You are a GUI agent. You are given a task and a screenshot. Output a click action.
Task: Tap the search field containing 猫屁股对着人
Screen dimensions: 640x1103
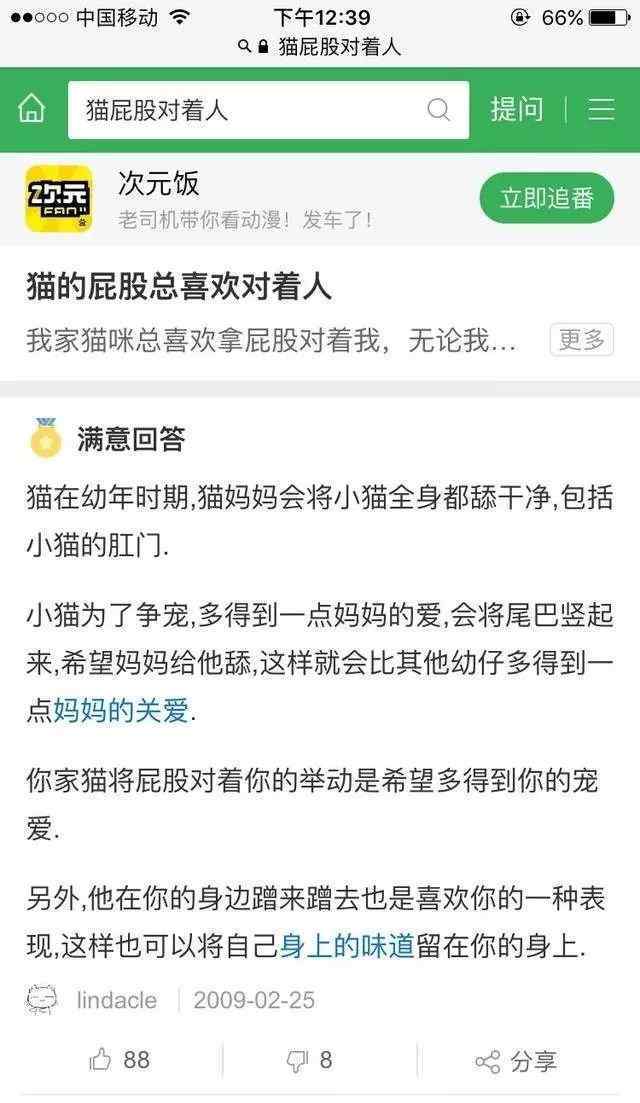269,110
